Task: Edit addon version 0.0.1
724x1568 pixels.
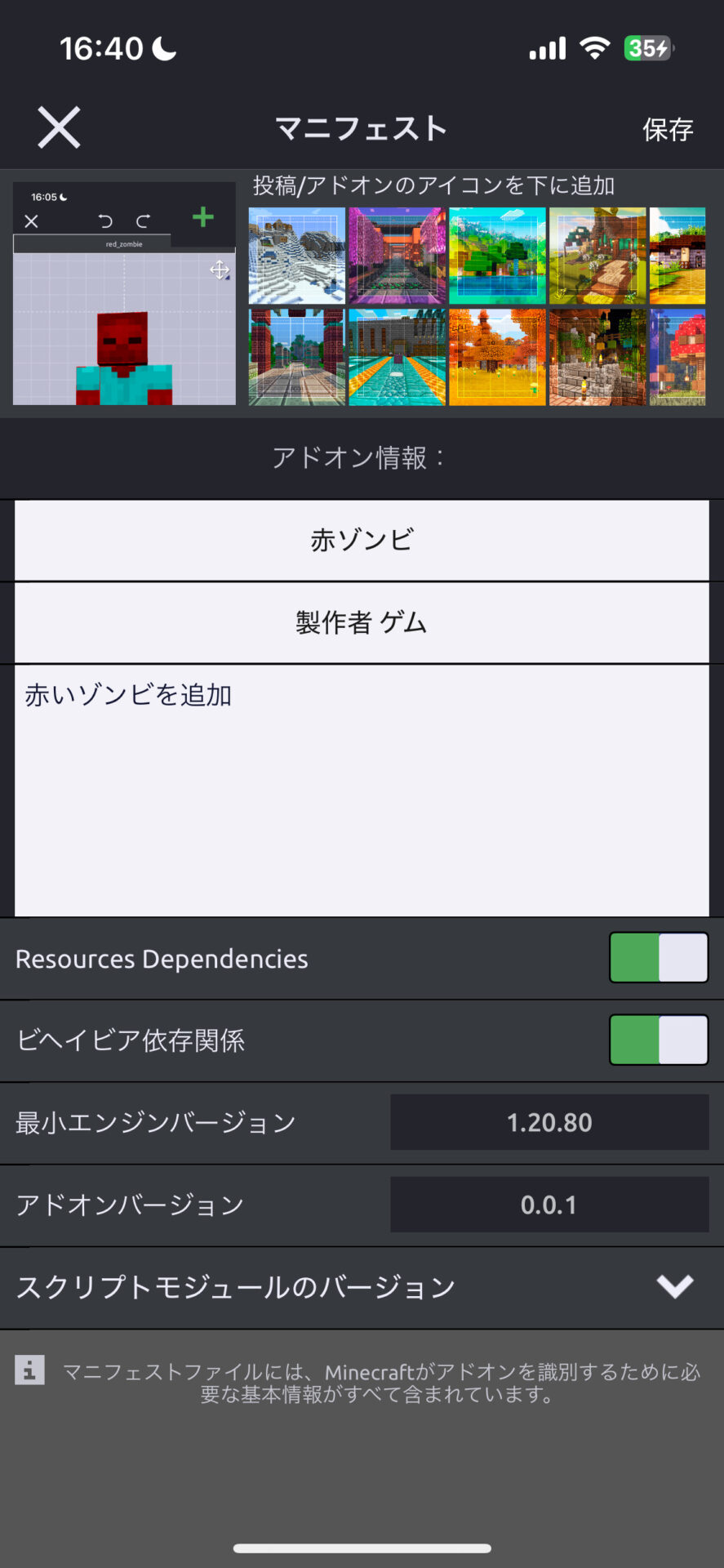Action: click(x=549, y=1205)
